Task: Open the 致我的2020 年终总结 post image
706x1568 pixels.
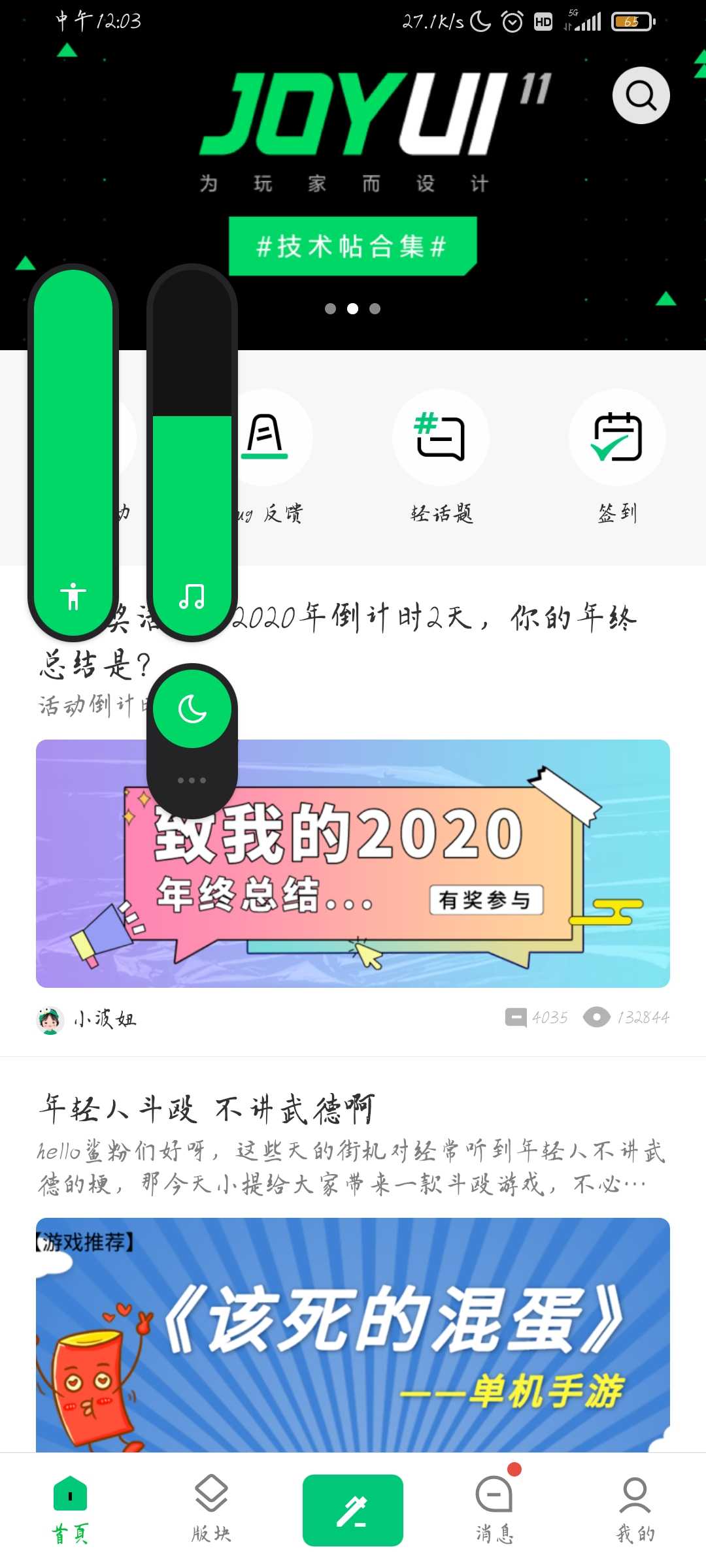Action: click(353, 863)
